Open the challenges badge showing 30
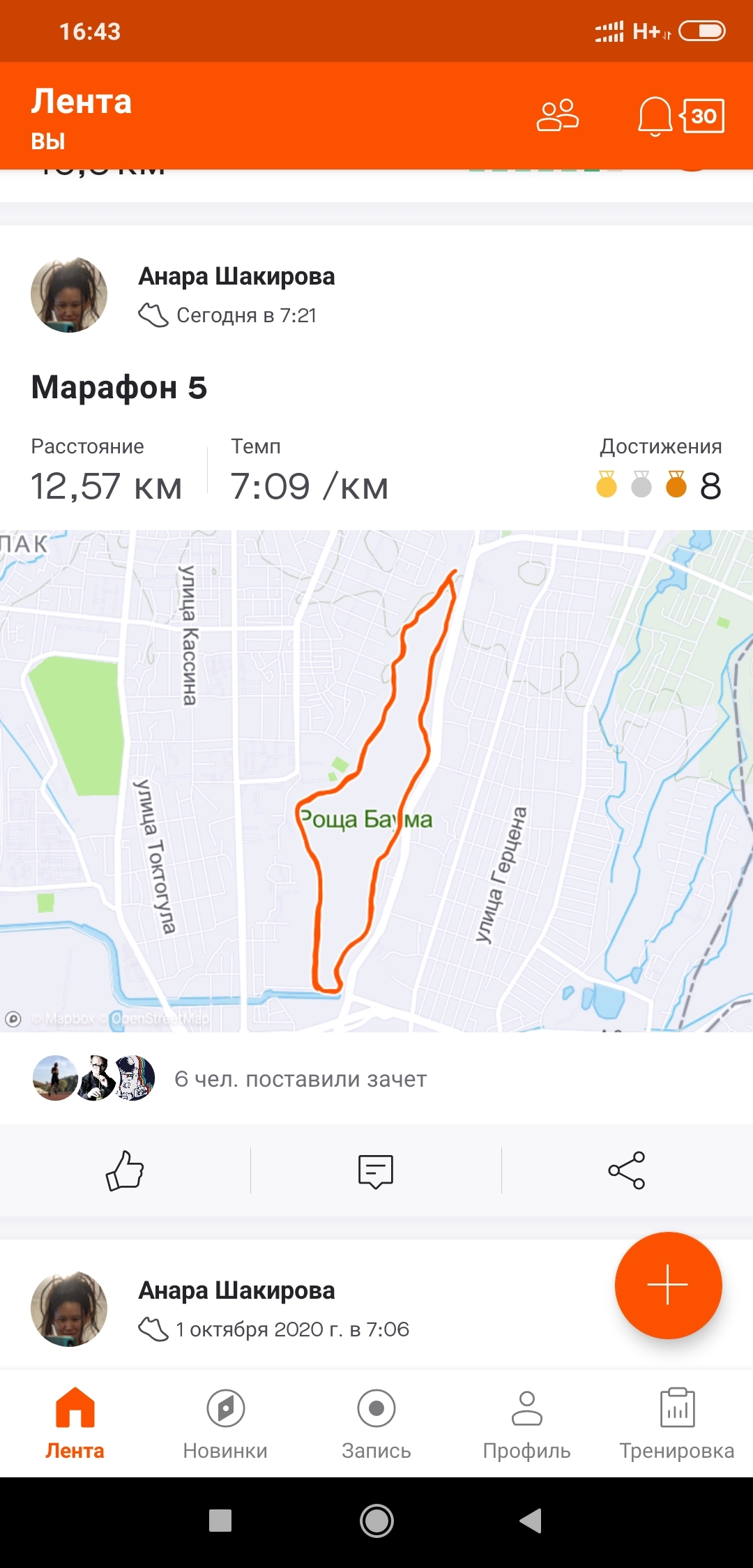 pyautogui.click(x=703, y=116)
